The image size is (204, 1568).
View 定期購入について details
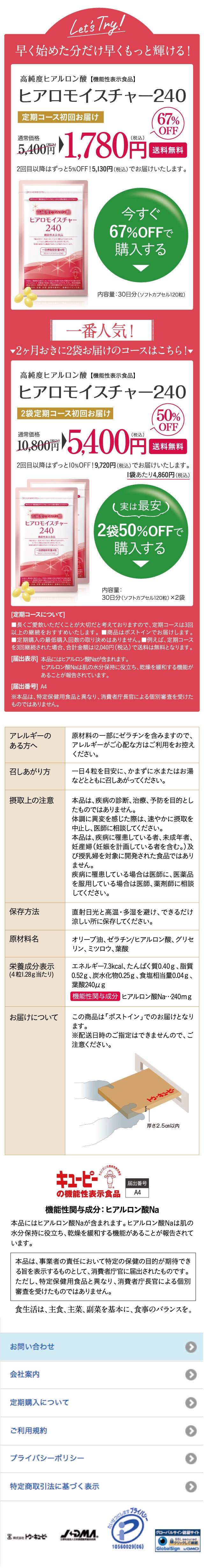102,1402
